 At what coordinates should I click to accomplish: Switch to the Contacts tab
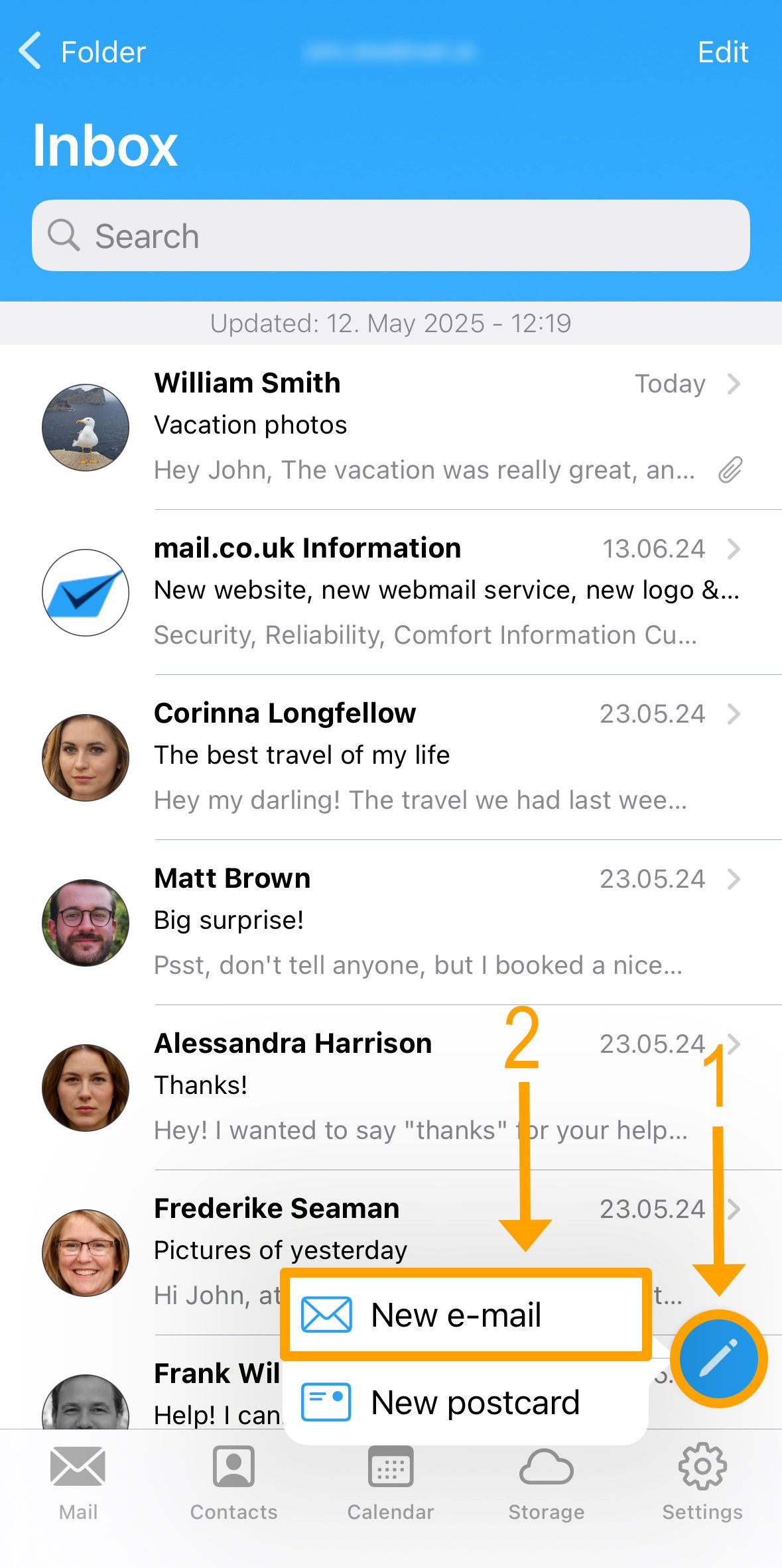[x=234, y=1482]
